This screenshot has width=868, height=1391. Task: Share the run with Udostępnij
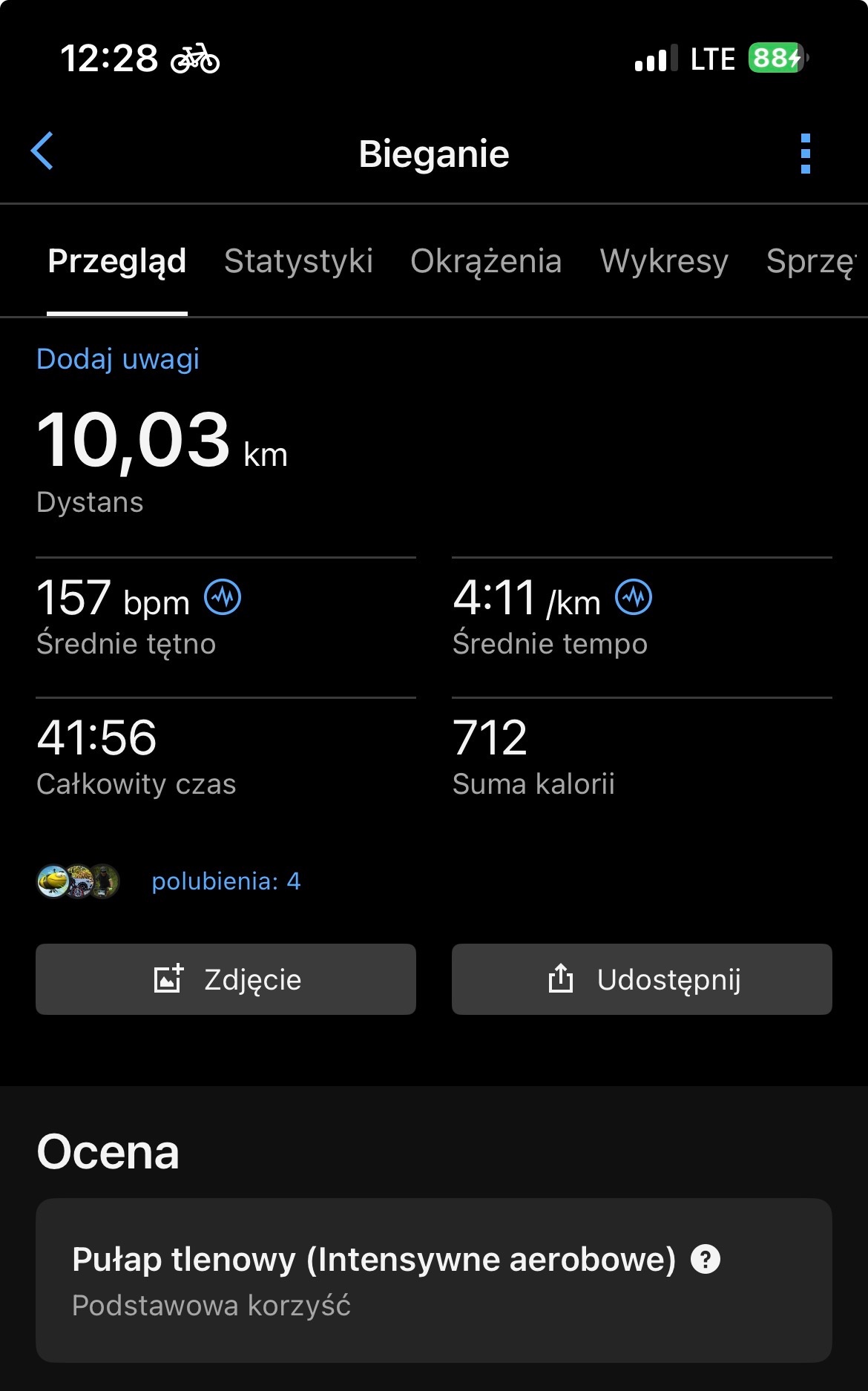pos(642,979)
